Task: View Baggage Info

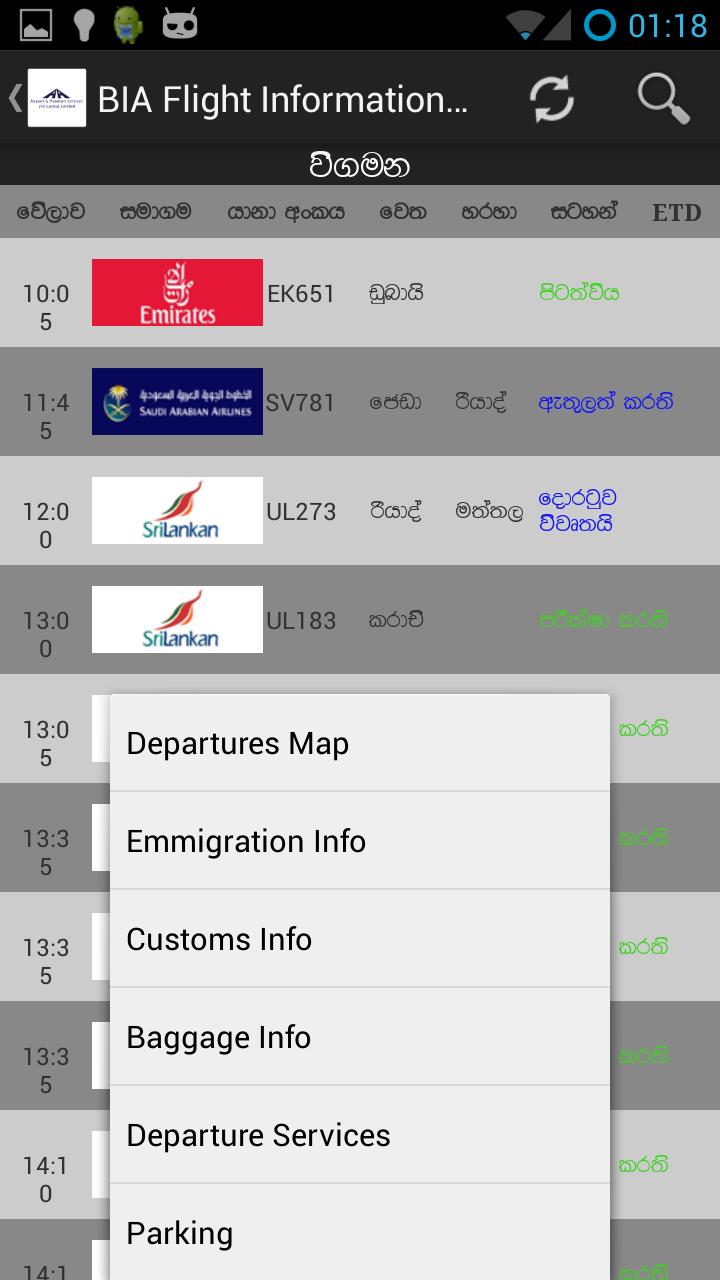Action: pos(360,1037)
